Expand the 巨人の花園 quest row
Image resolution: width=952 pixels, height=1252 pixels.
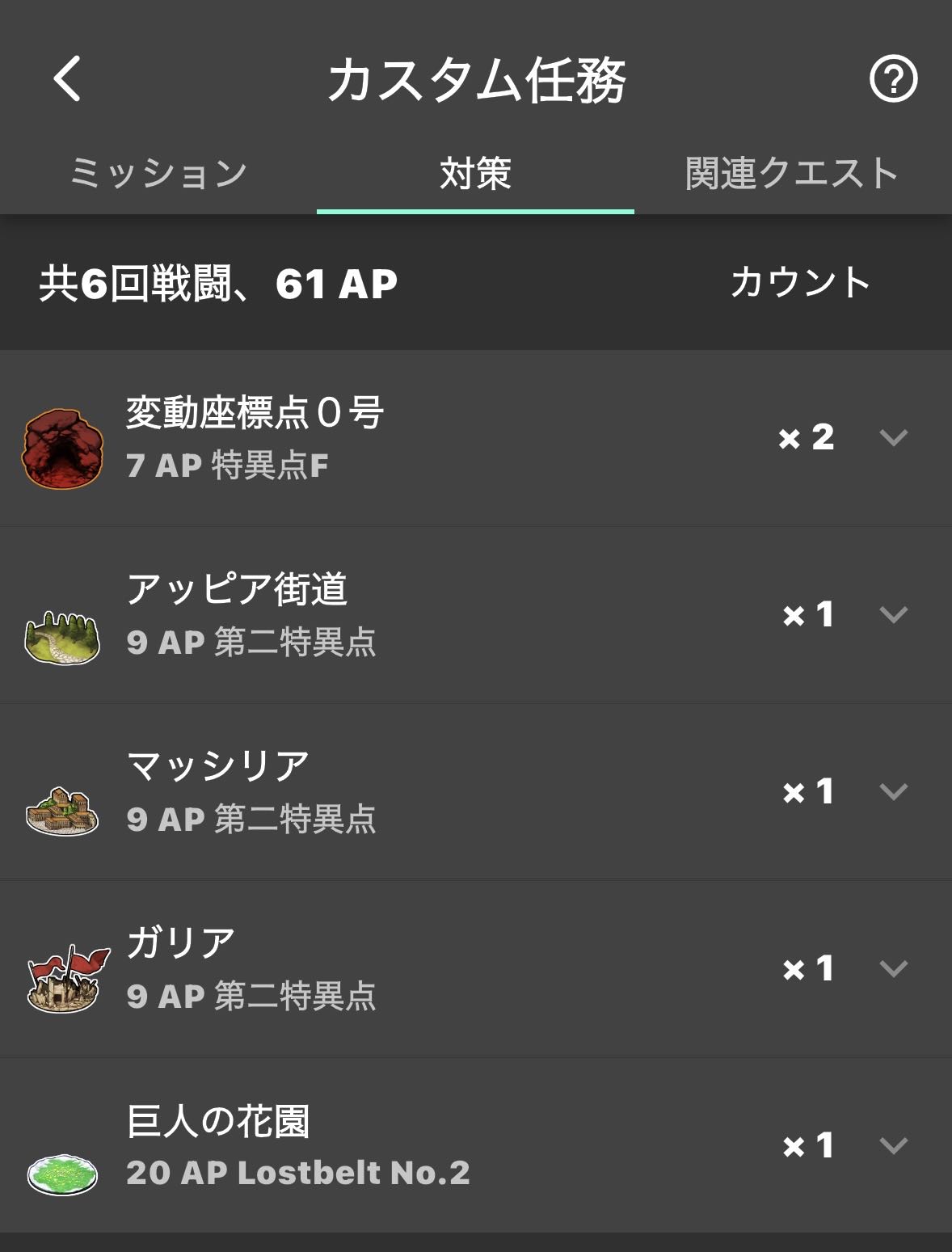893,1145
